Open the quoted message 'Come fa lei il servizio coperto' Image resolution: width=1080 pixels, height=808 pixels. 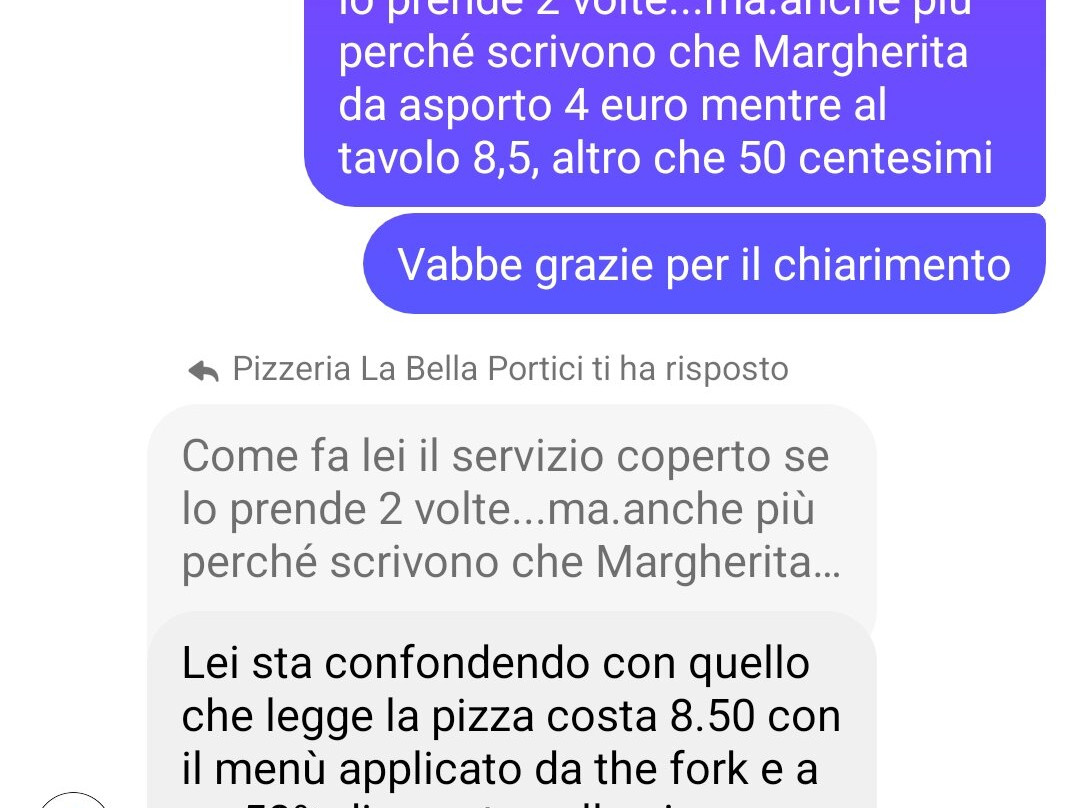pyautogui.click(x=510, y=510)
